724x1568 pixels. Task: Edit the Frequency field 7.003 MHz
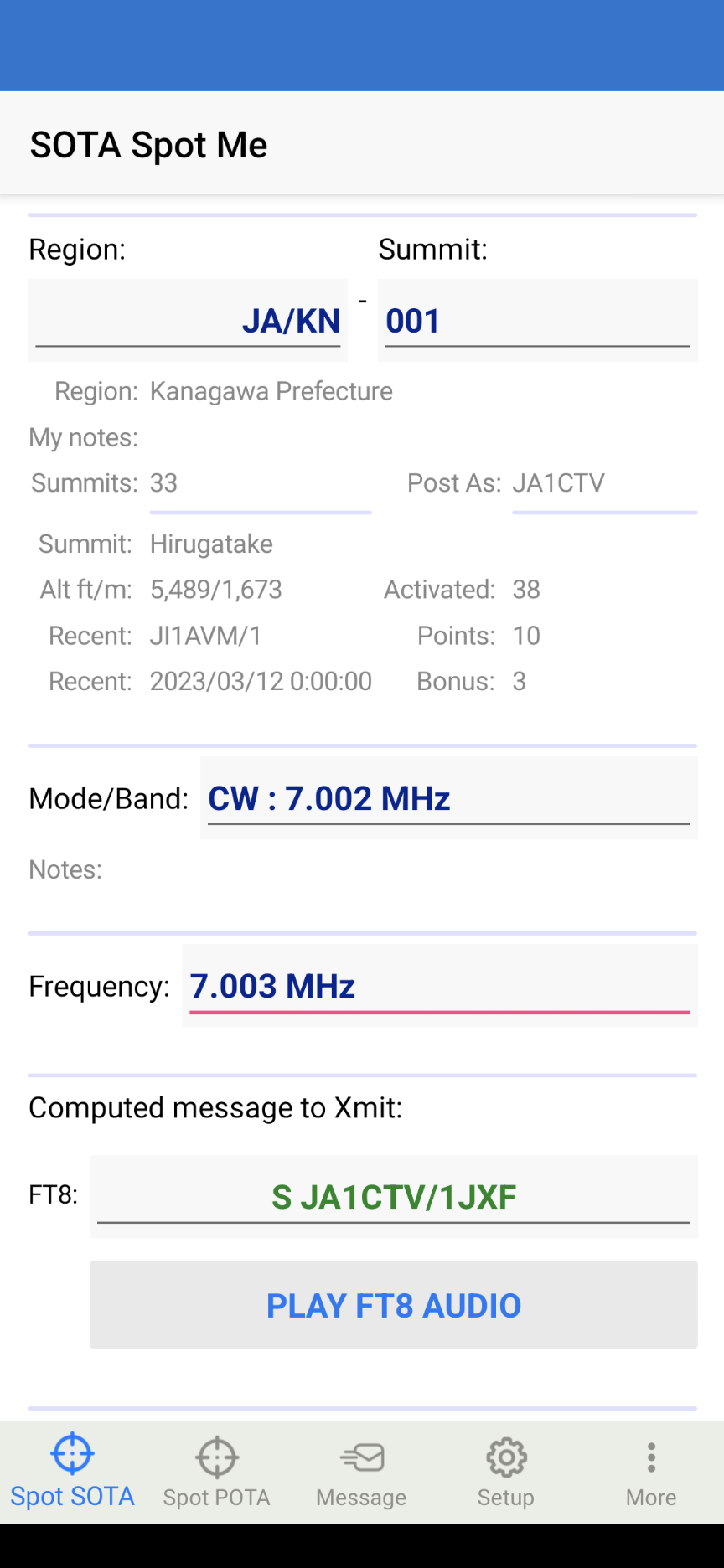click(439, 986)
